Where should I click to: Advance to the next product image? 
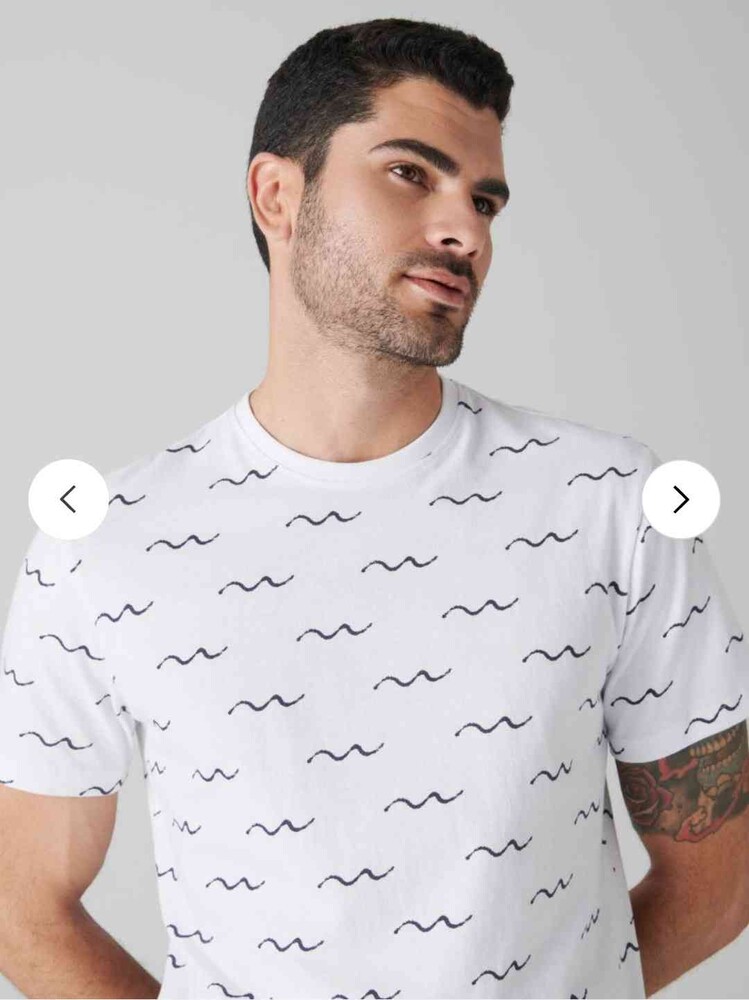(x=680, y=499)
